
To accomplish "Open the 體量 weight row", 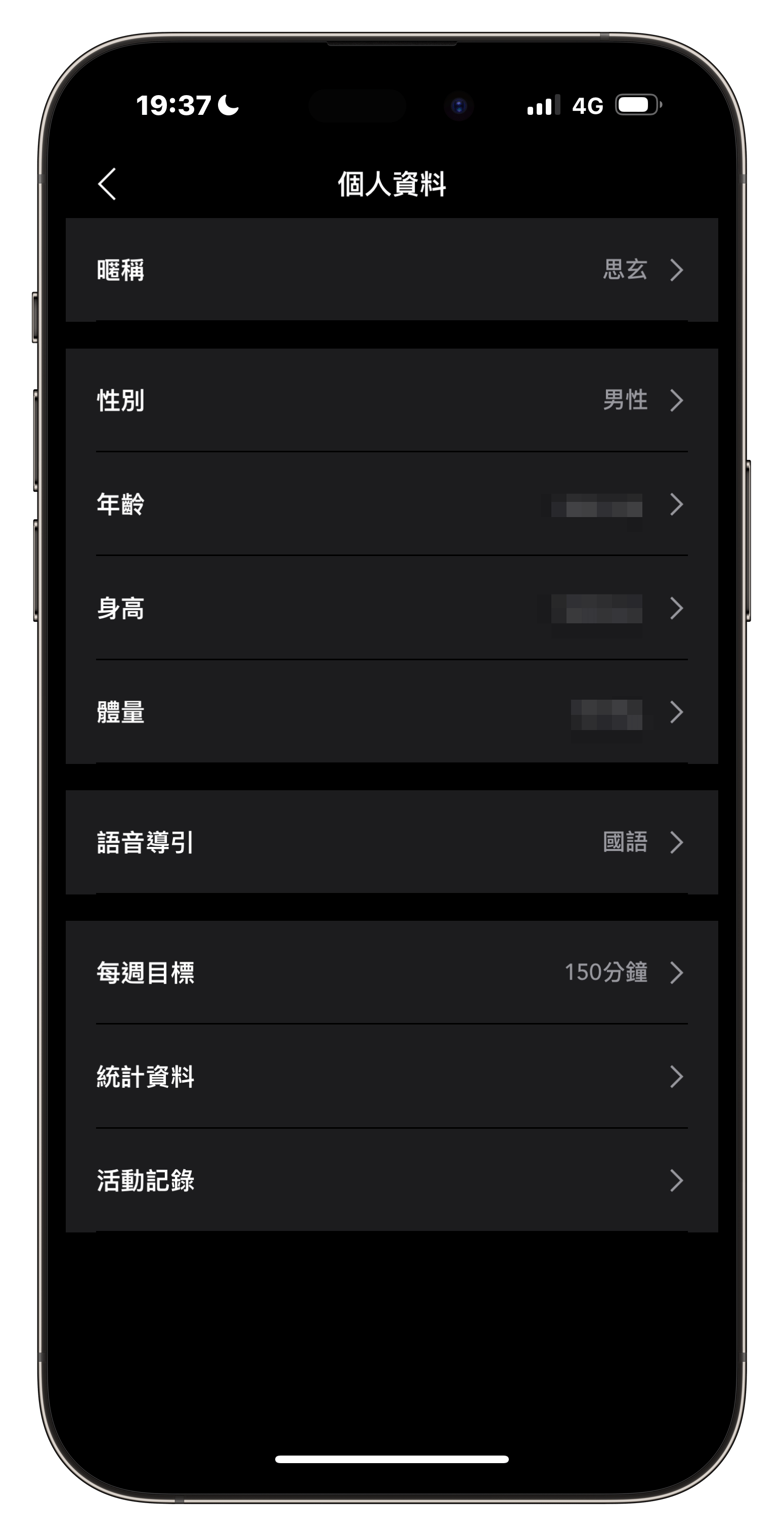I will (x=391, y=712).
